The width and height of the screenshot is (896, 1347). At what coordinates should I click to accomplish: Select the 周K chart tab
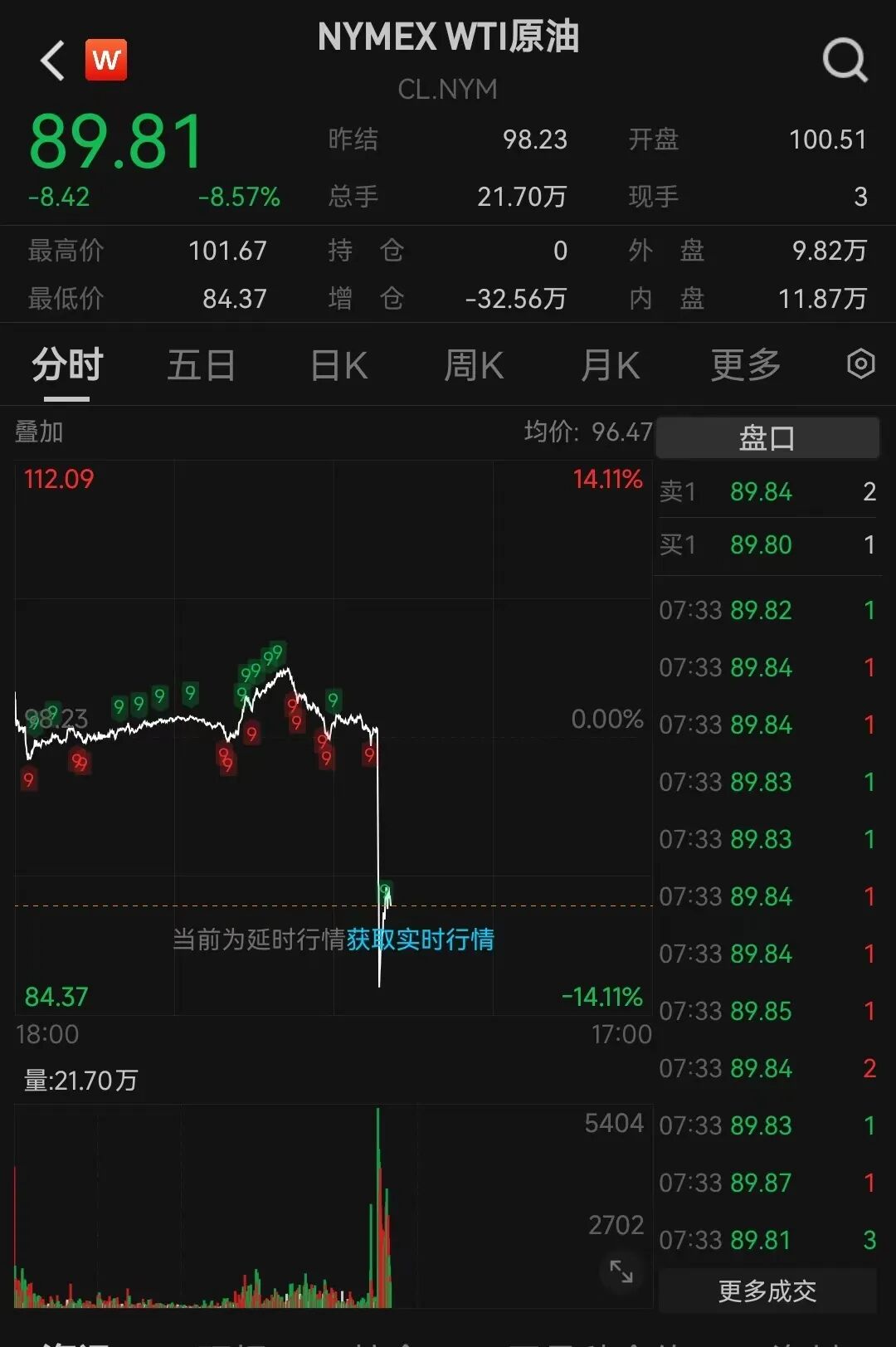pos(474,365)
